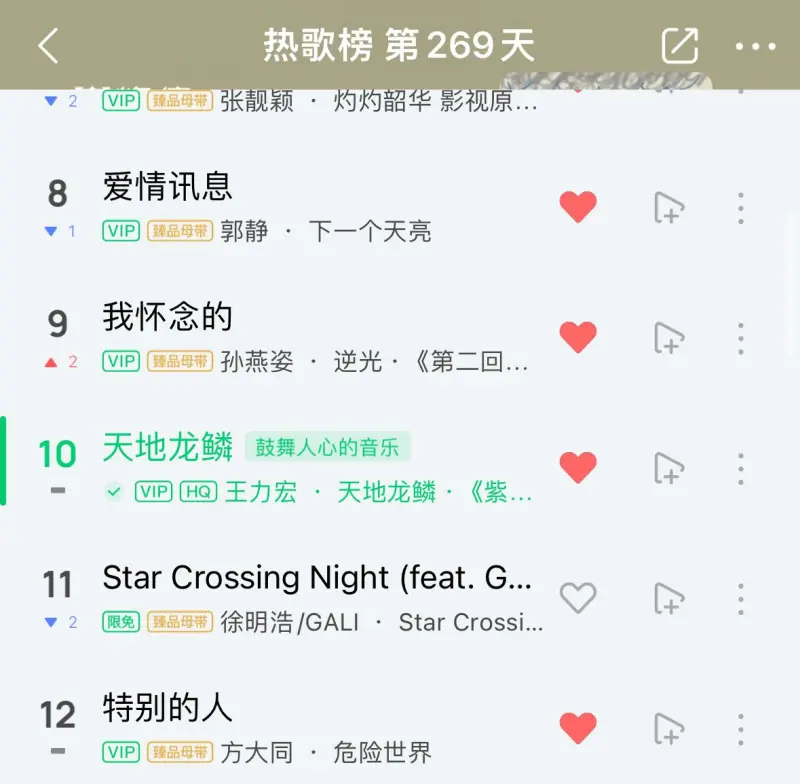800x784 pixels.
Task: Share the hot songs chart
Action: click(x=679, y=46)
